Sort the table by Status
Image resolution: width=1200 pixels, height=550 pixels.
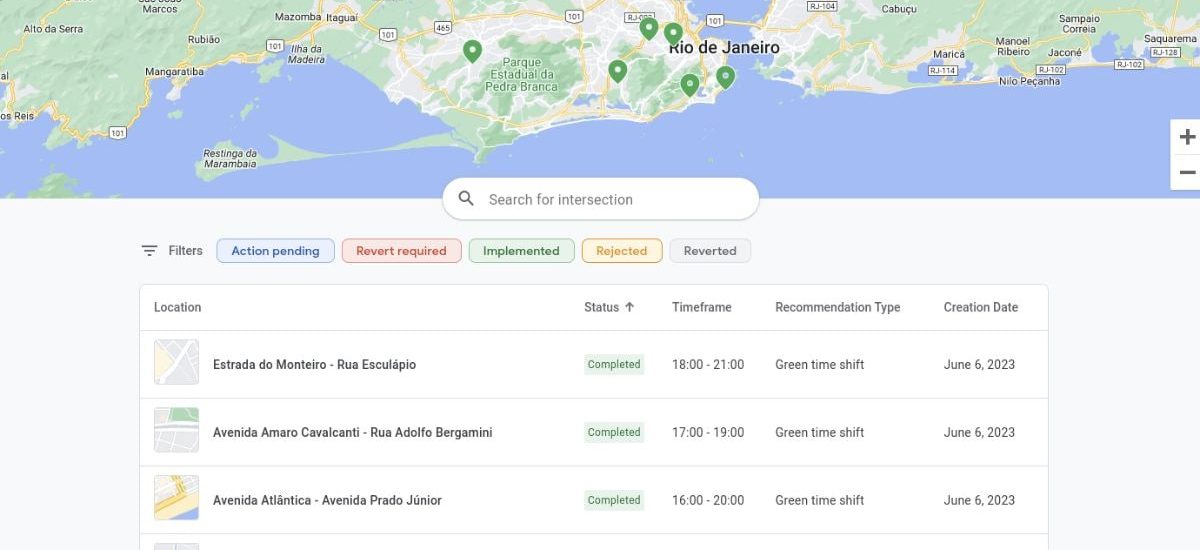coord(608,307)
